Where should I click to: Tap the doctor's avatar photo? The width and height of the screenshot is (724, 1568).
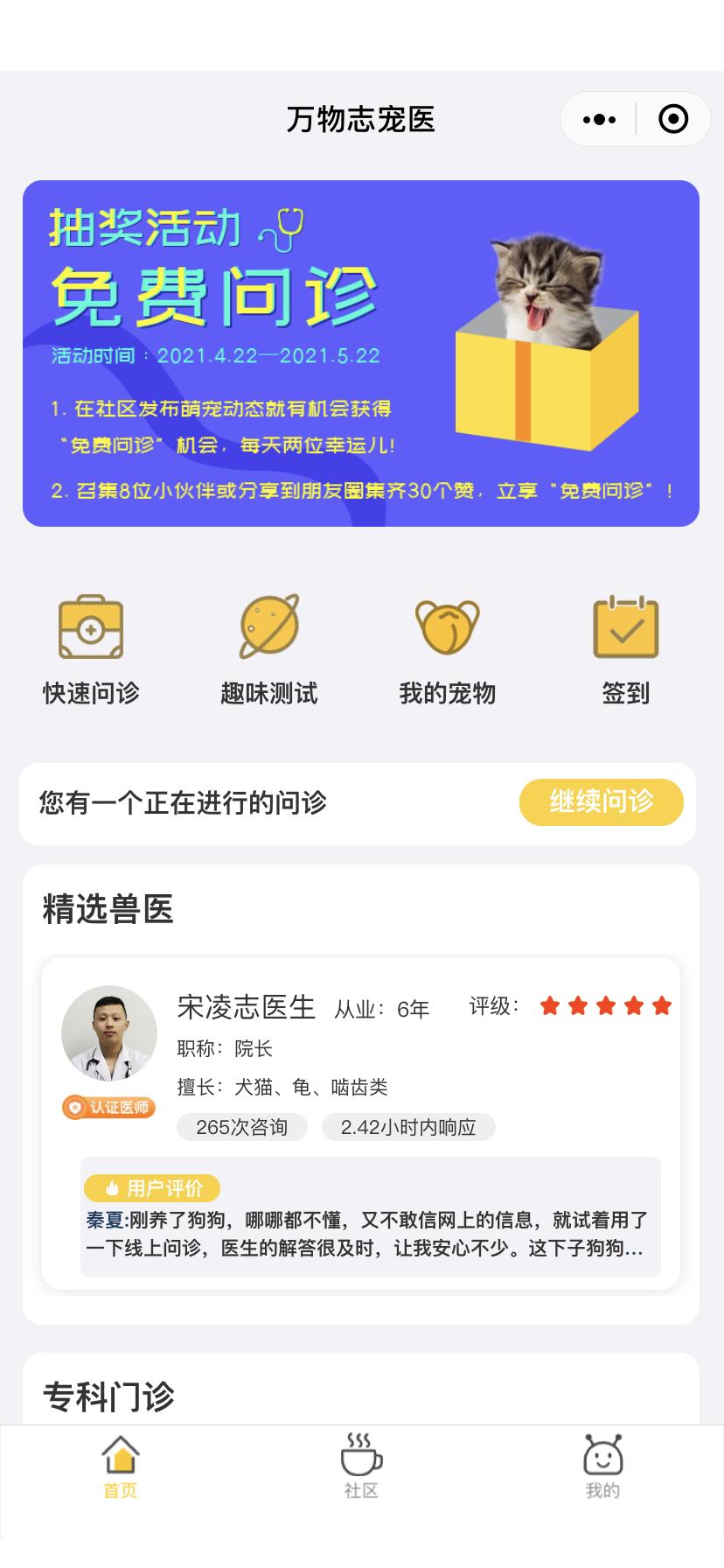coord(108,1032)
